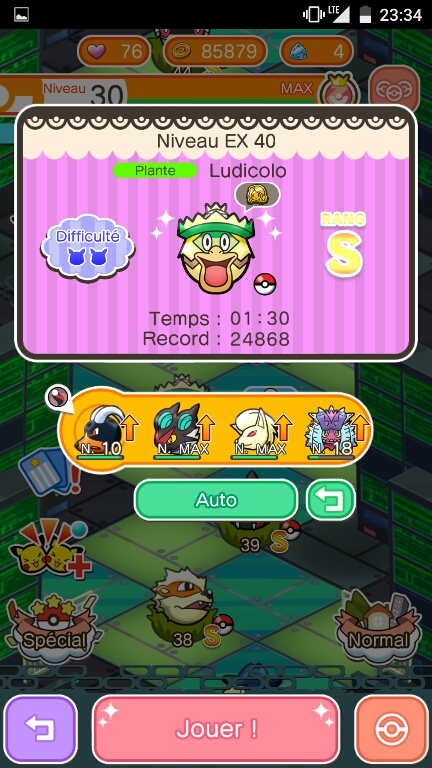This screenshot has width=432, height=768.
Task: Open the coins counter showing 85879
Action: point(216,51)
